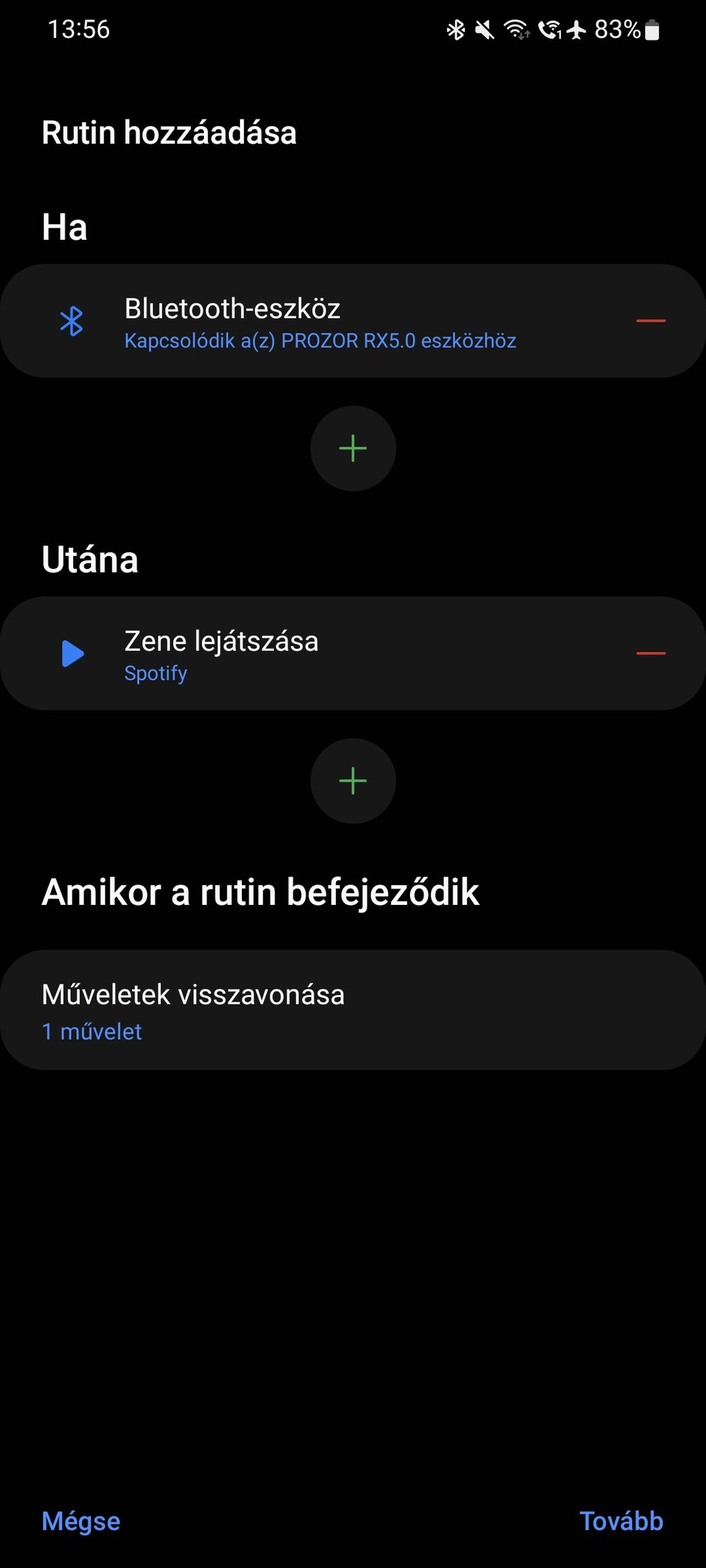Screen dimensions: 706x1568
Task: Add a new action under Utána
Action: coord(353,781)
